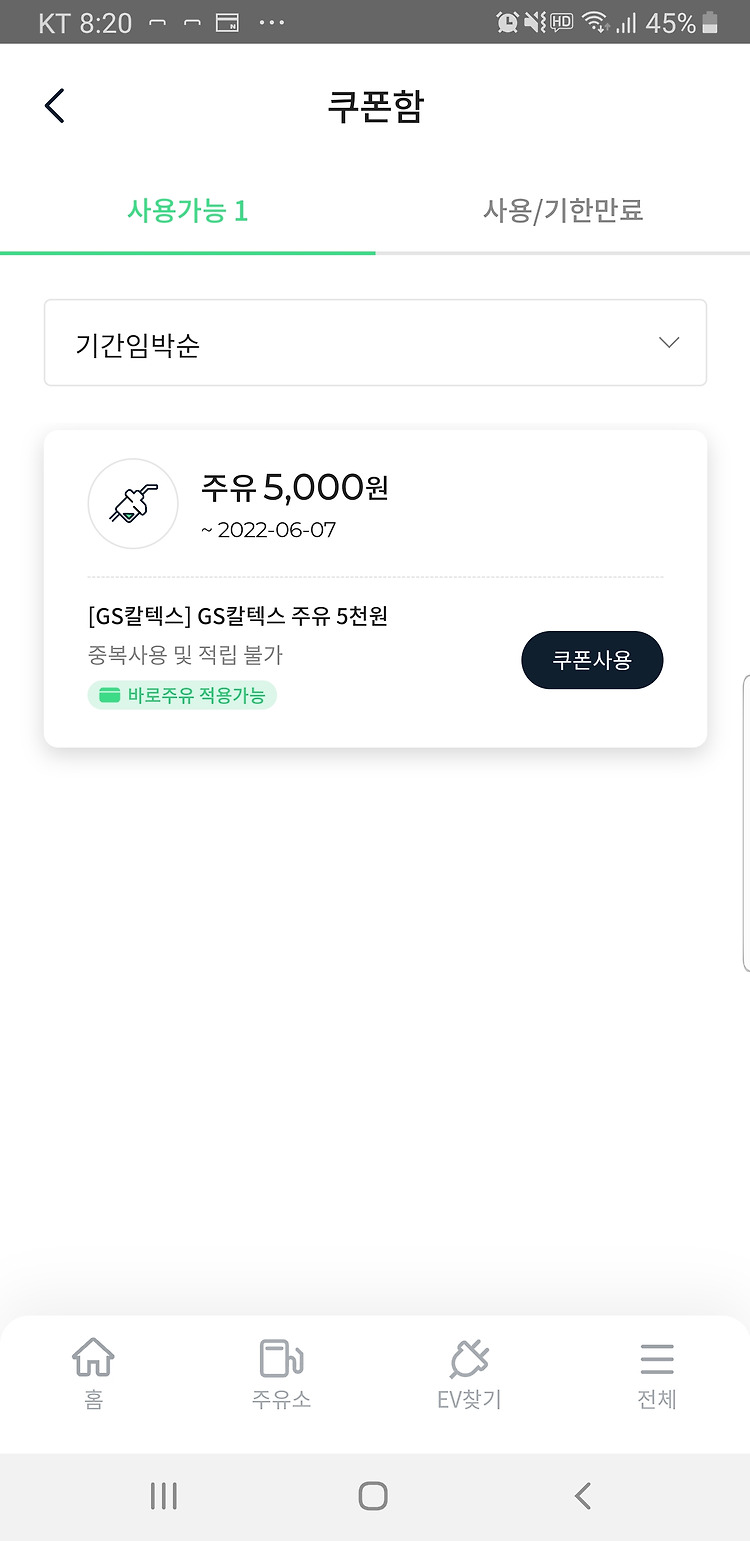Open the system recent apps button
Viewport: 750px width, 1541px height.
(163, 1496)
